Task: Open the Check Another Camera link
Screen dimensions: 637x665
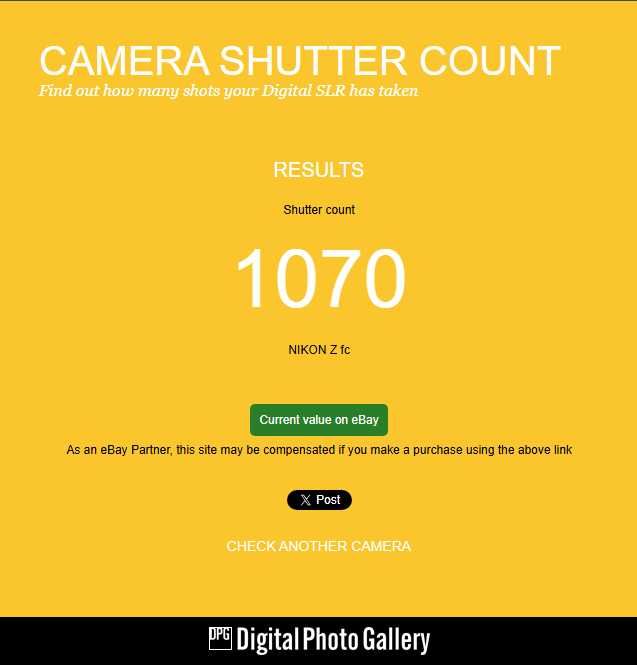Action: pos(318,546)
